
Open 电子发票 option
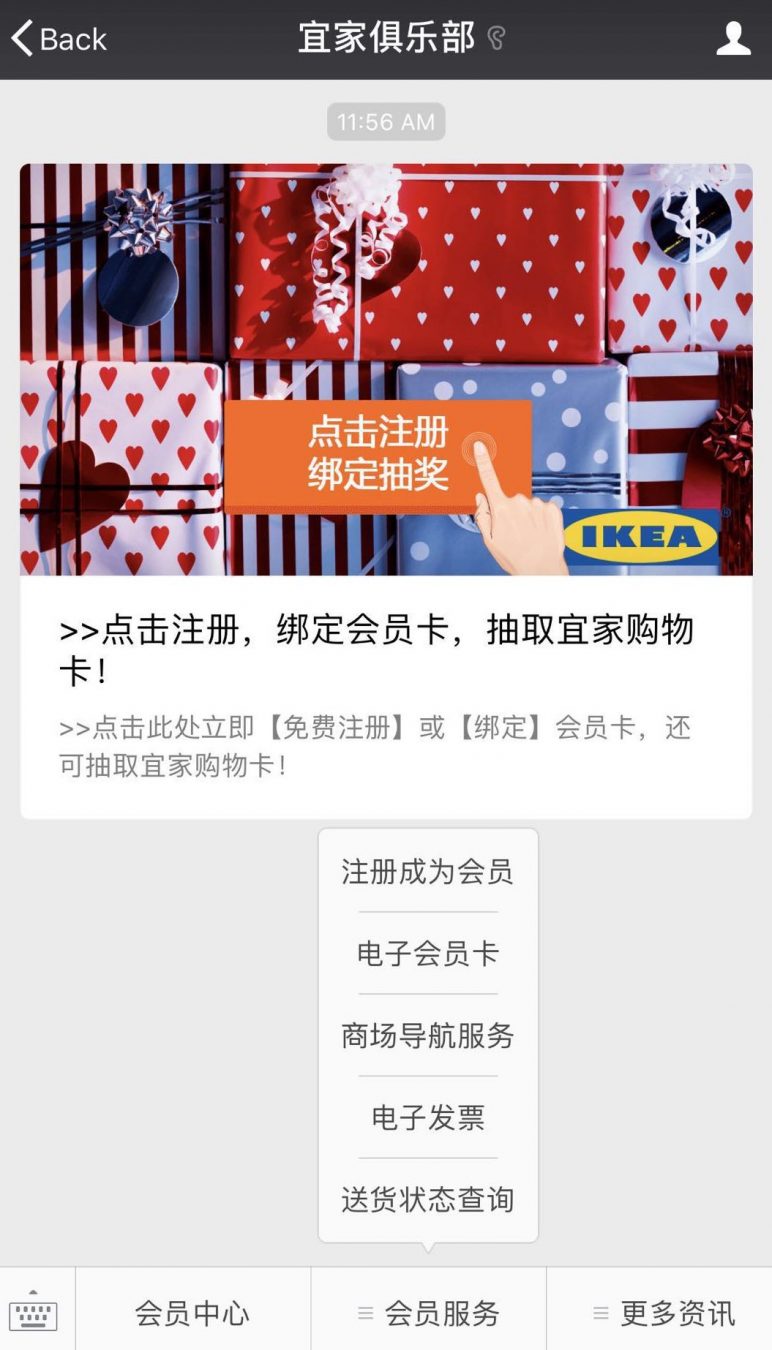pyautogui.click(x=427, y=1118)
